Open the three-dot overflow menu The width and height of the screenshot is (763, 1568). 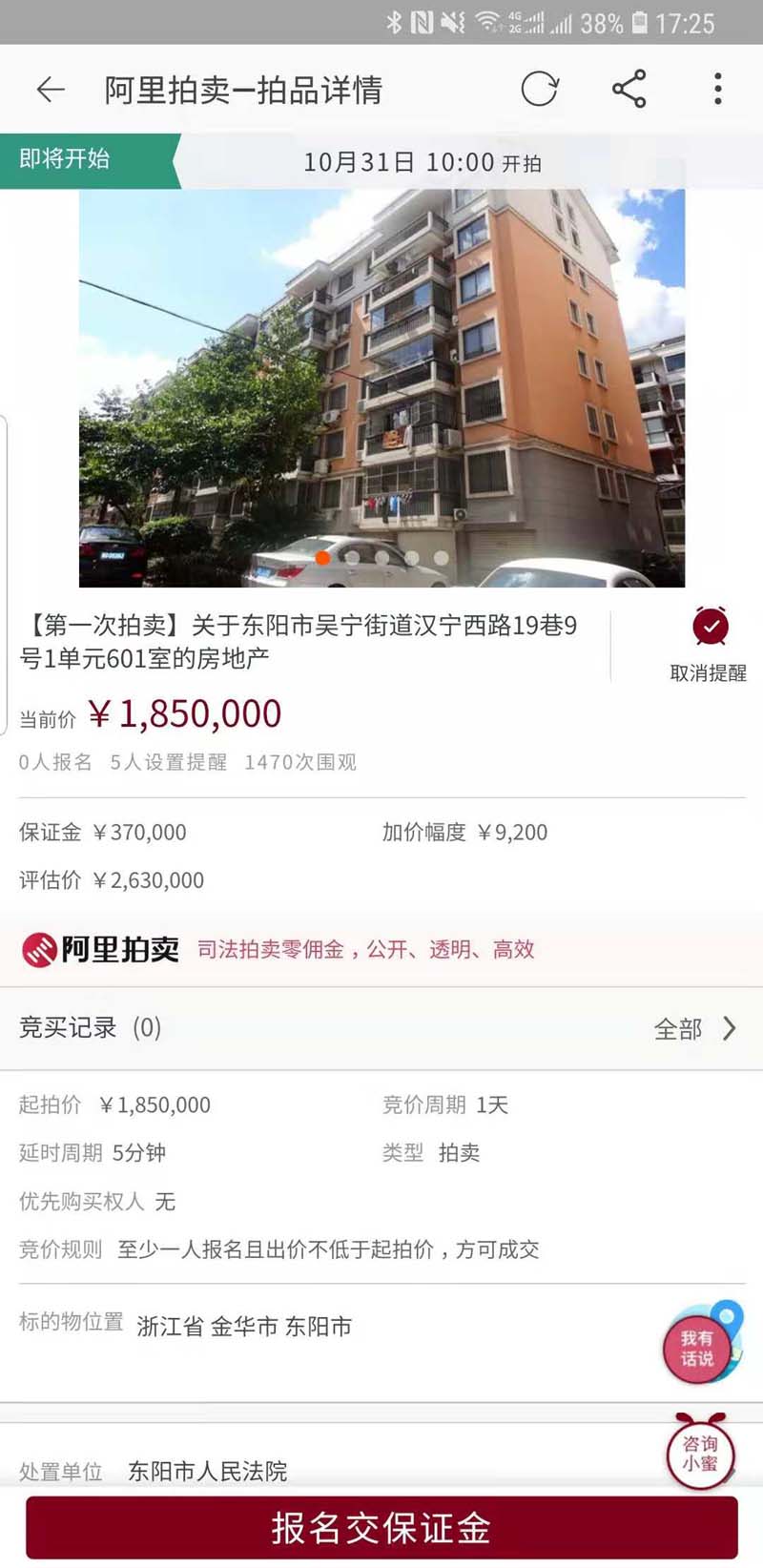pyautogui.click(x=718, y=90)
